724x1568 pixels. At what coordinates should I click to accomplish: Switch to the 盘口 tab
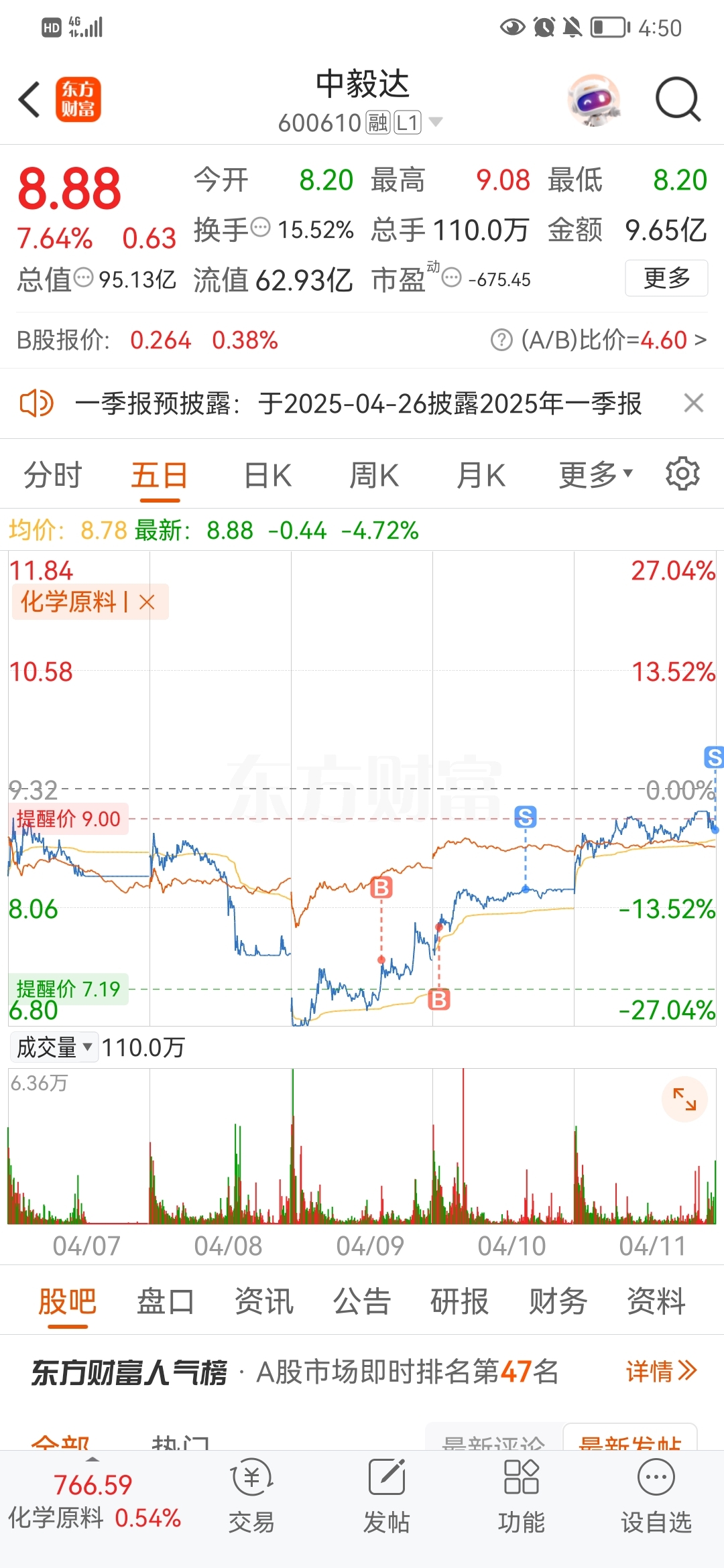(x=165, y=1302)
